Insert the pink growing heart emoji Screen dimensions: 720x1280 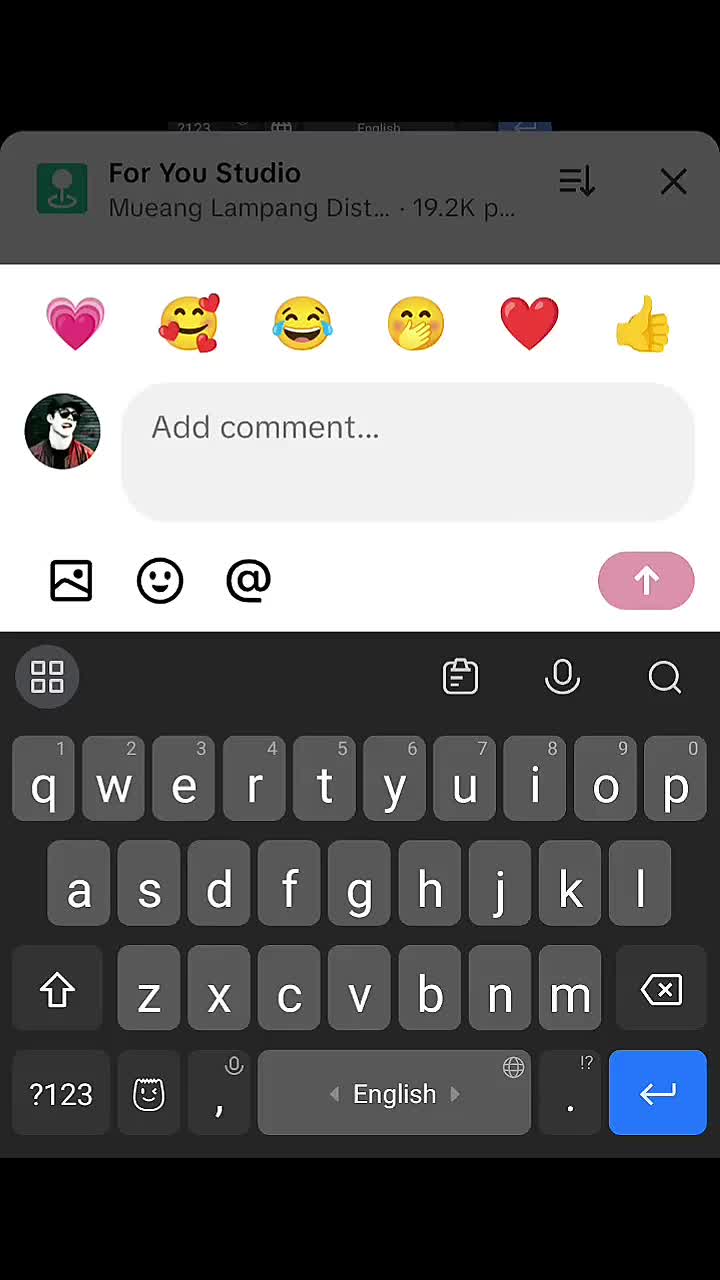click(x=75, y=323)
